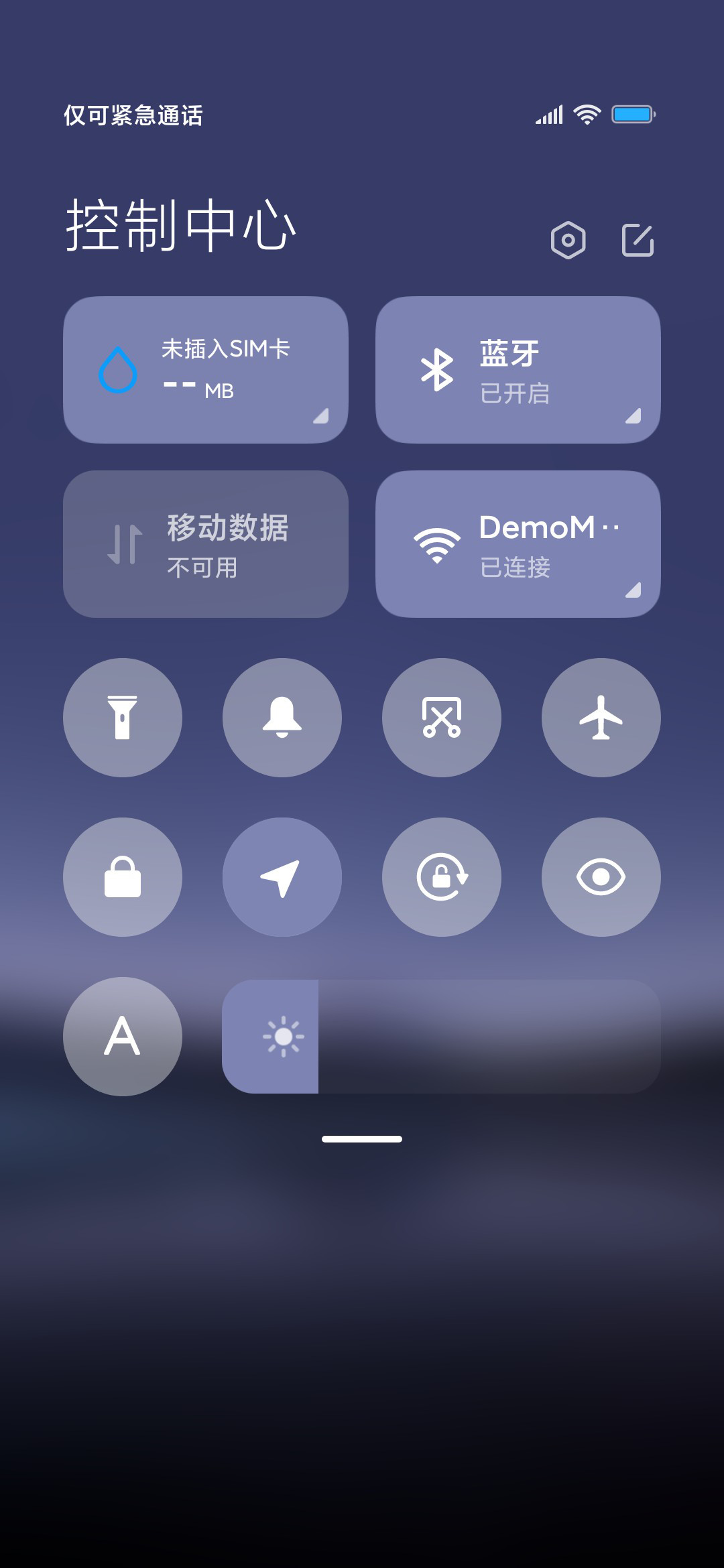Toggle the 移动数据 mobile data tile

coord(206,544)
